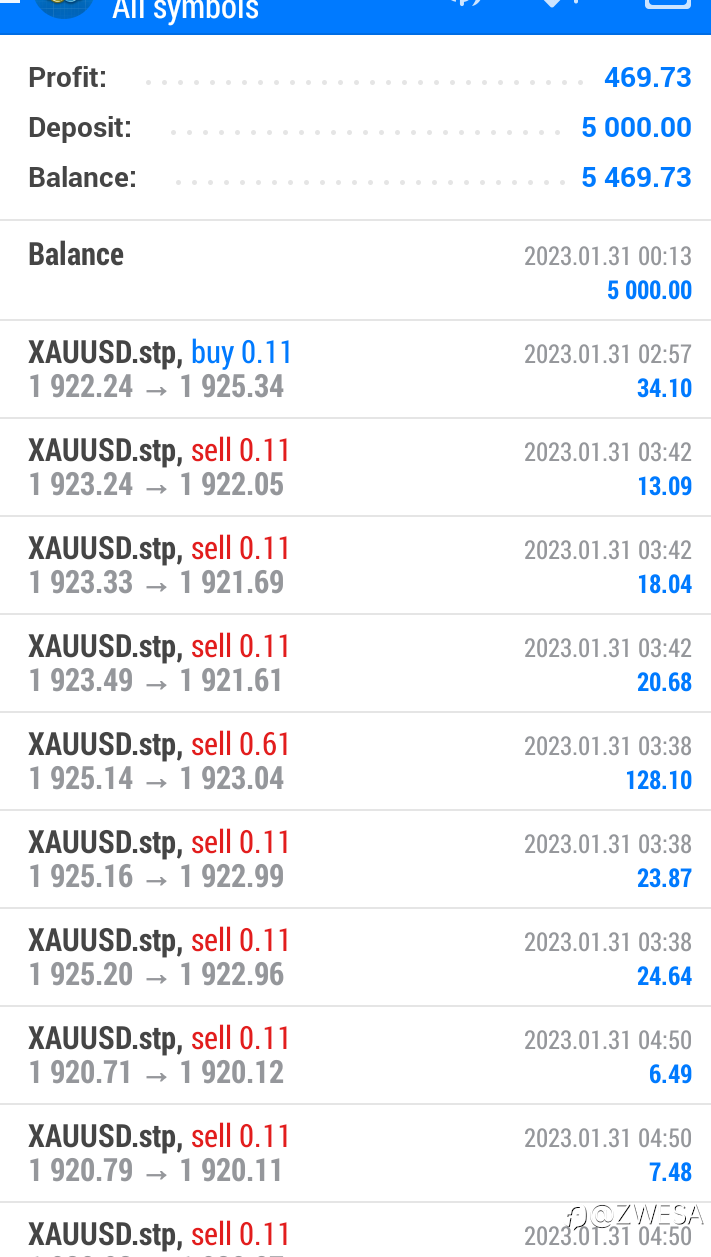Open the sell trade opened at 1 920.79
The image size is (711, 1257).
point(355,1154)
